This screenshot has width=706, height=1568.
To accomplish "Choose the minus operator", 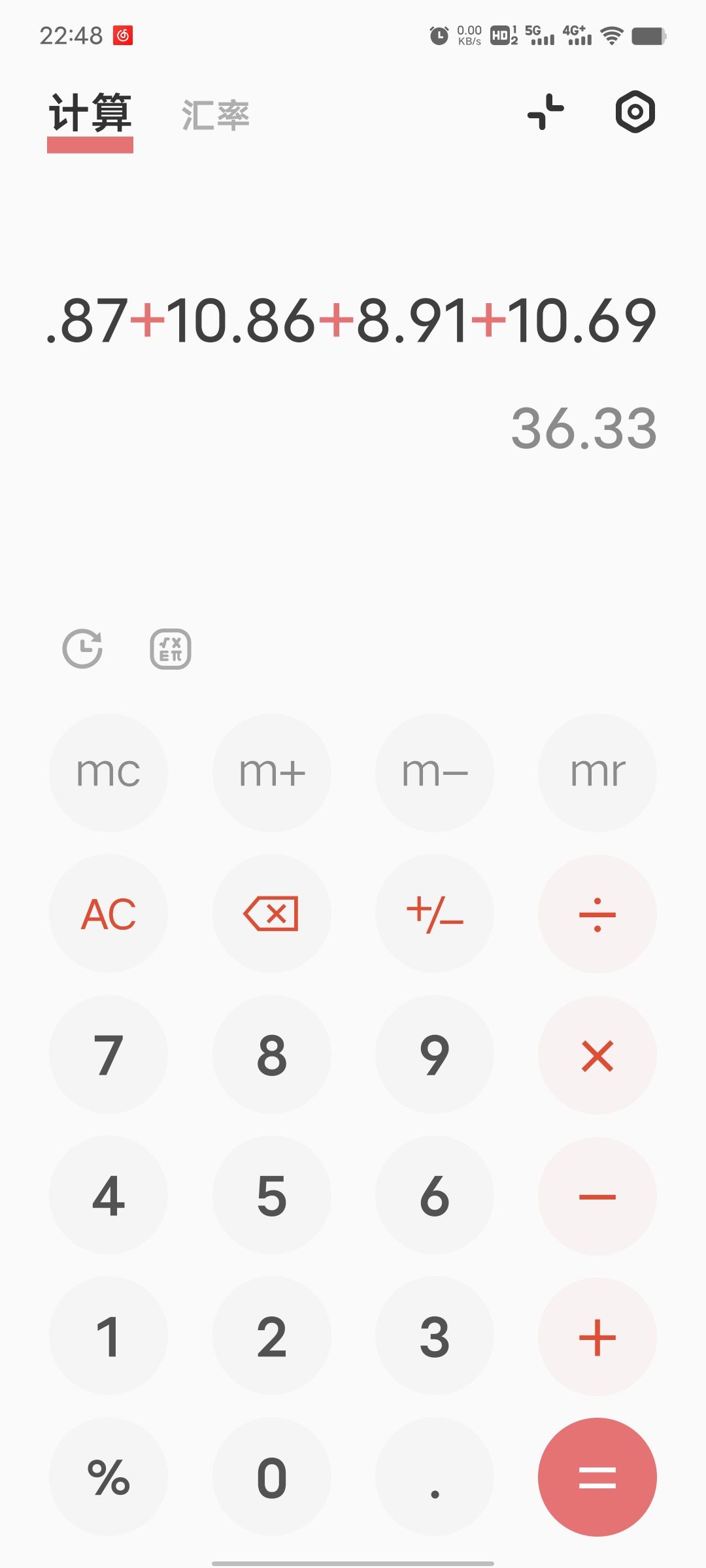I will click(597, 1196).
